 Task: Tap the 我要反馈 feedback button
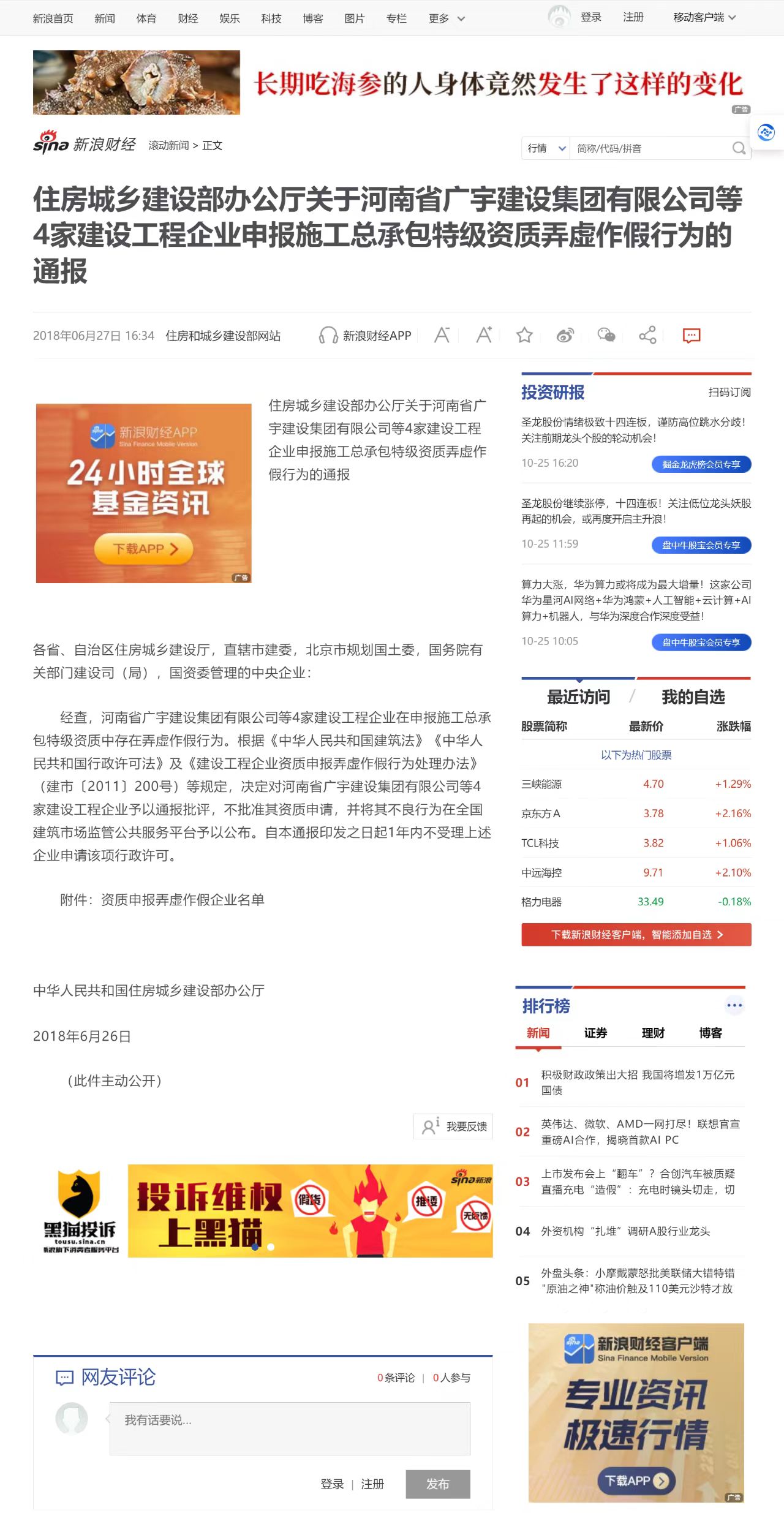pos(454,1126)
